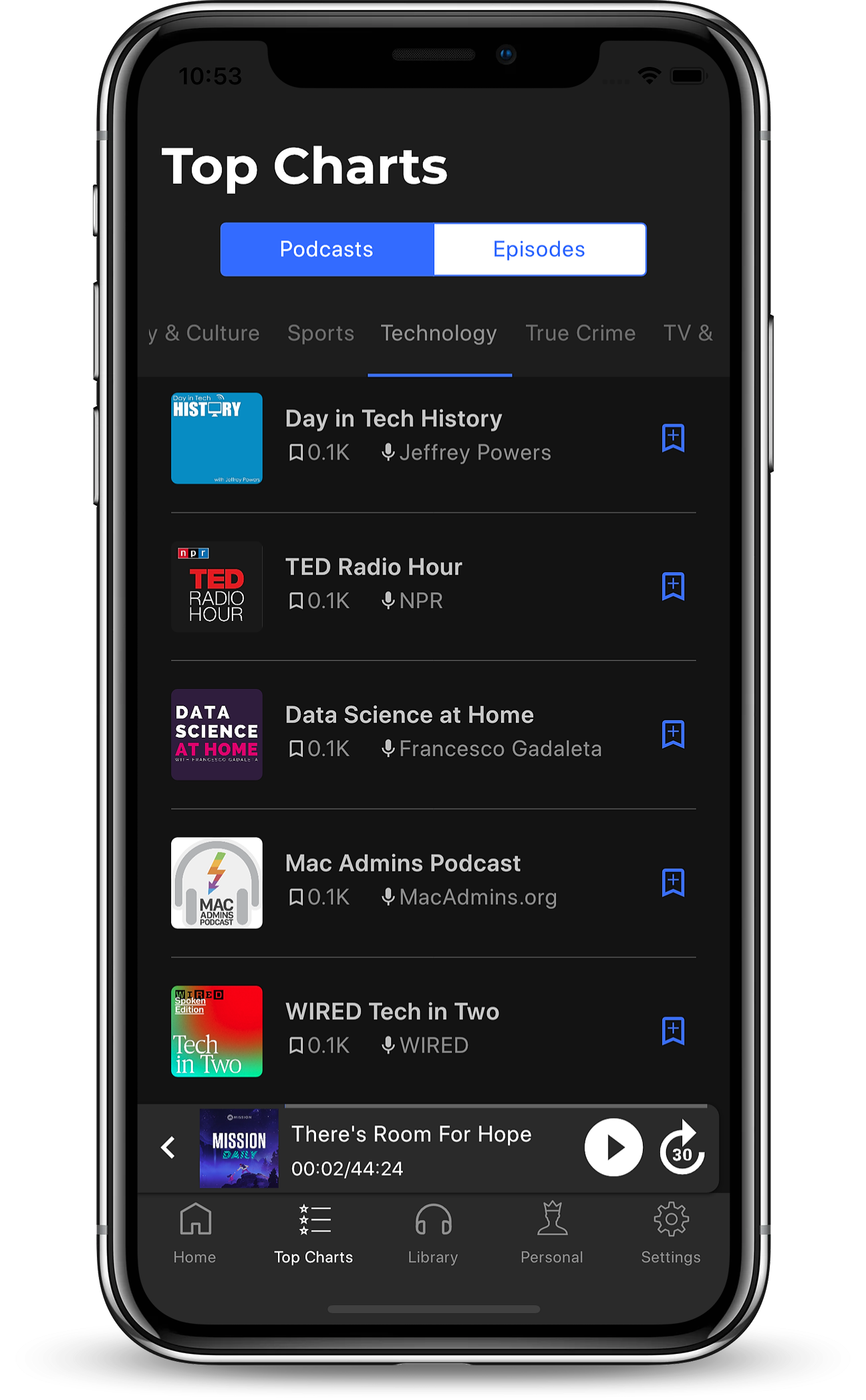Open the Sports category tab
This screenshot has width=866, height=1400.
tap(321, 333)
